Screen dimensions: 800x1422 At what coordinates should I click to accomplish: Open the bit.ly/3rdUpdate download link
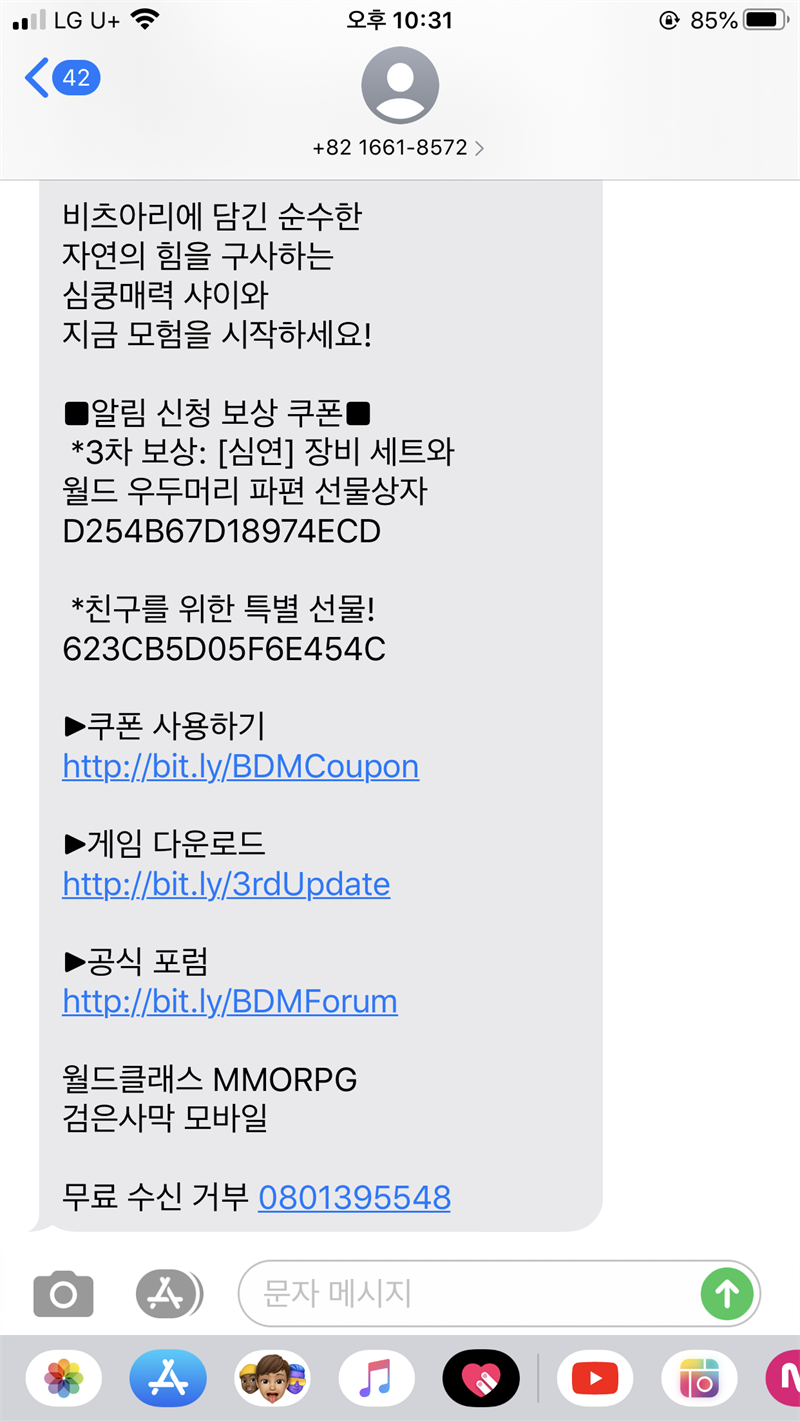(x=226, y=885)
